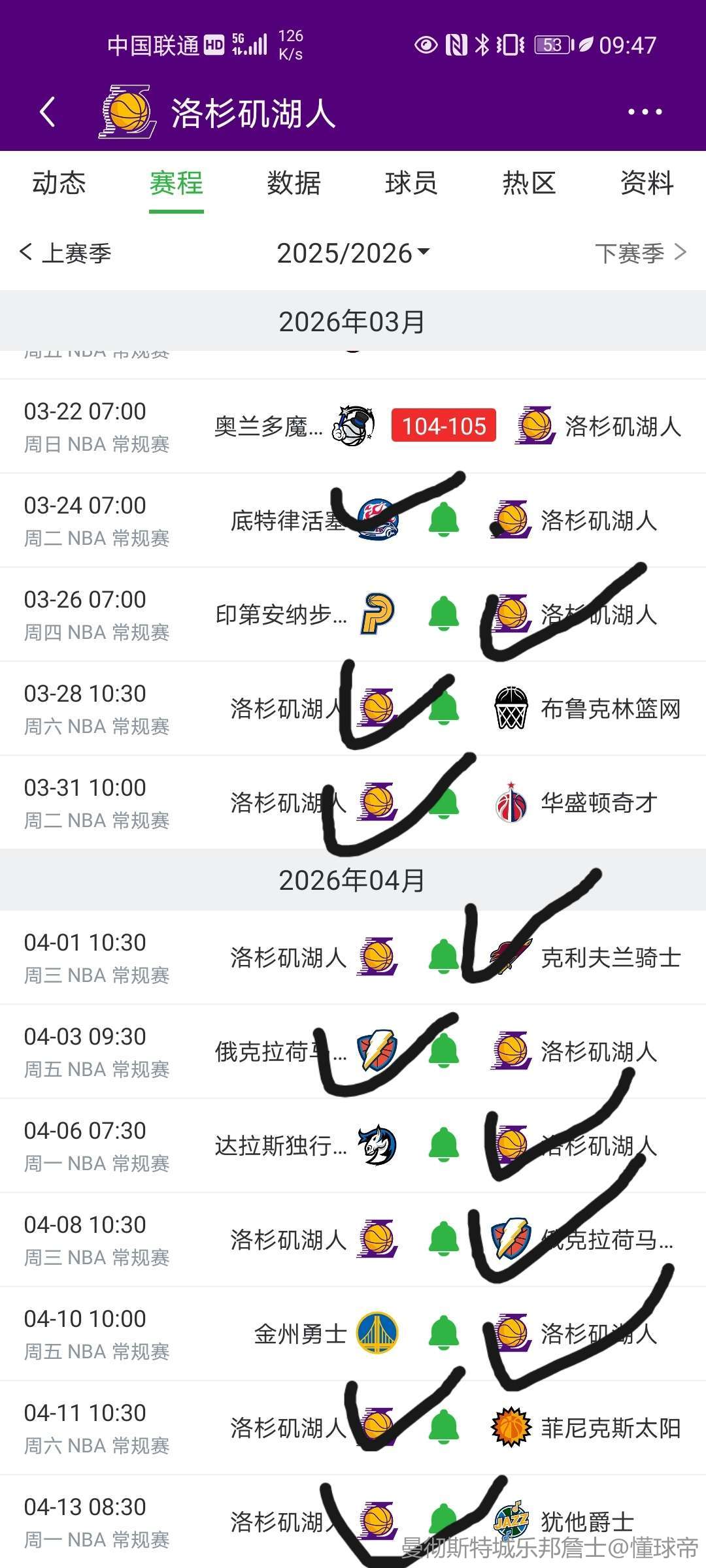706x1568 pixels.
Task: Open the three-dot overflow menu
Action: 645,112
